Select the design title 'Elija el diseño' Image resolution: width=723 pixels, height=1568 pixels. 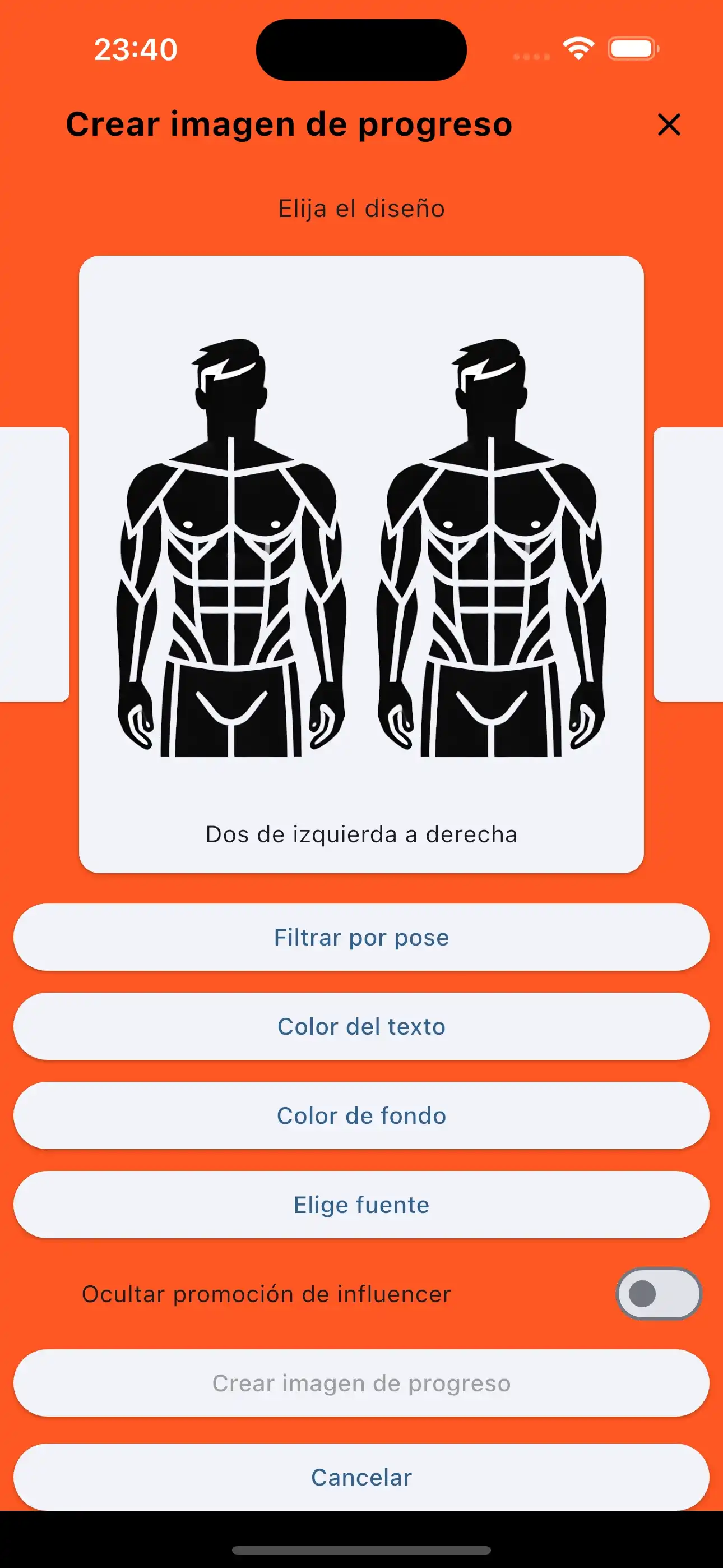click(x=361, y=207)
